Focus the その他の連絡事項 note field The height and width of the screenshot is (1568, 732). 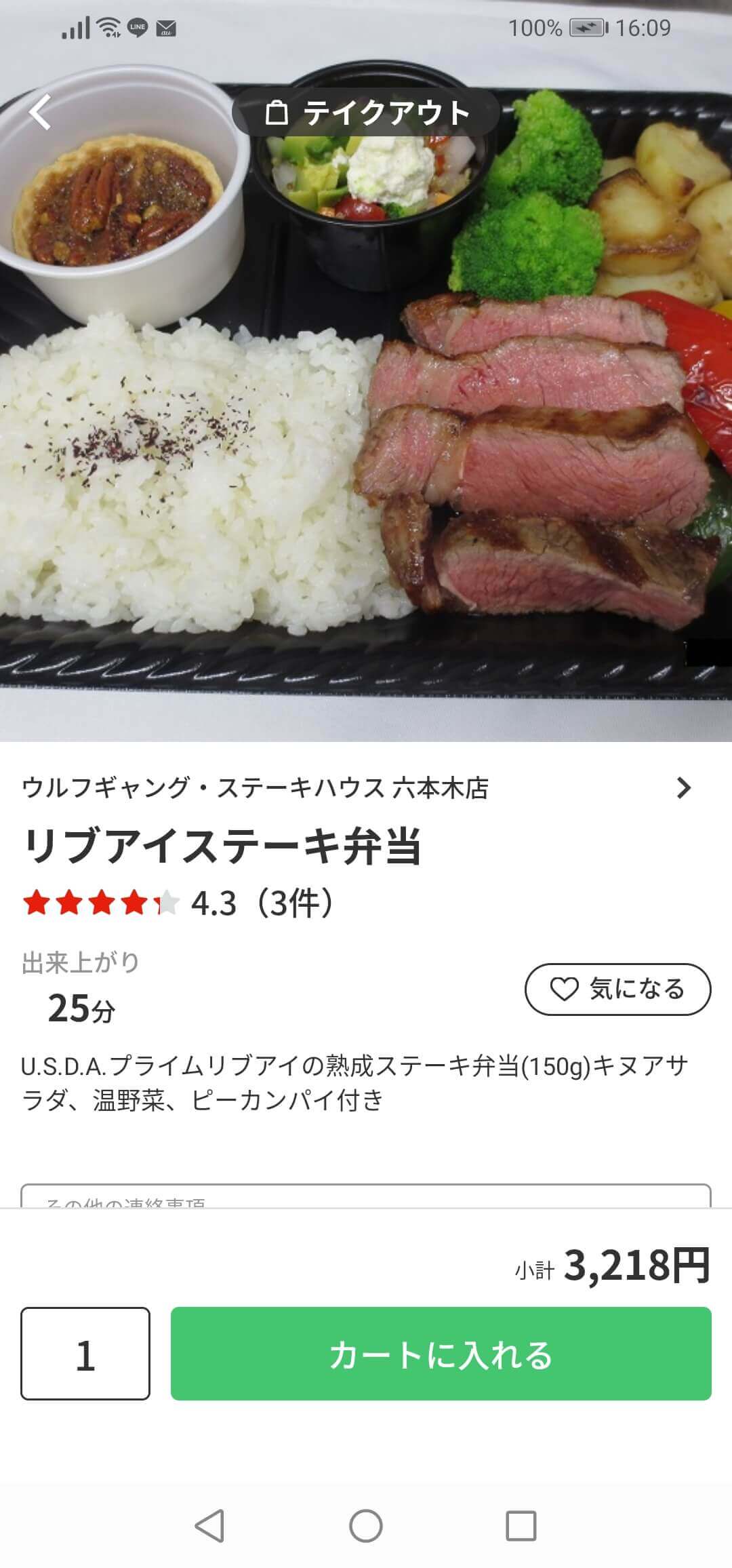(x=366, y=1198)
